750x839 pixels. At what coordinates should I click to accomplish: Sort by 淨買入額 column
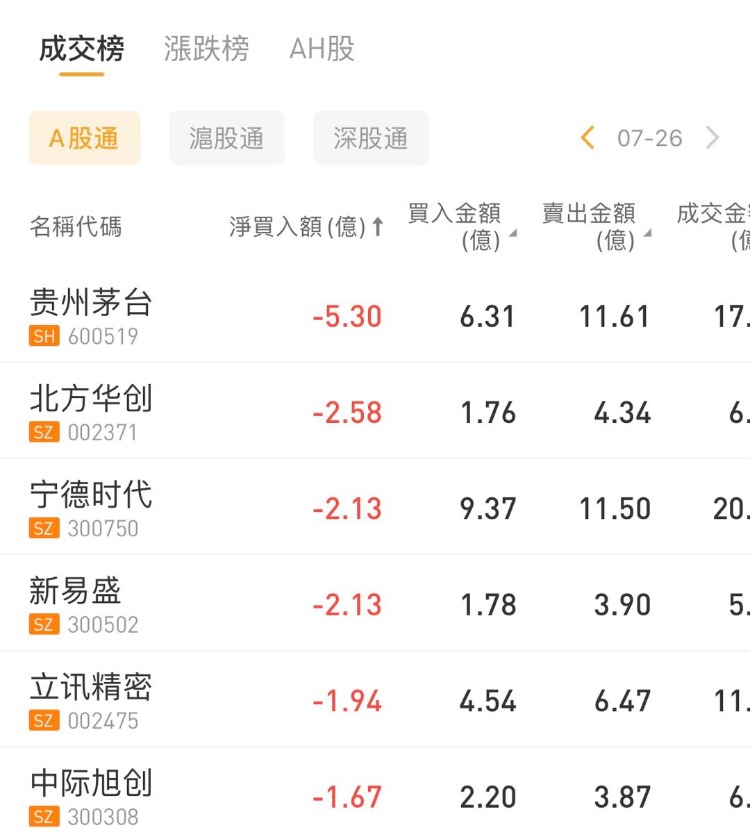click(x=306, y=227)
